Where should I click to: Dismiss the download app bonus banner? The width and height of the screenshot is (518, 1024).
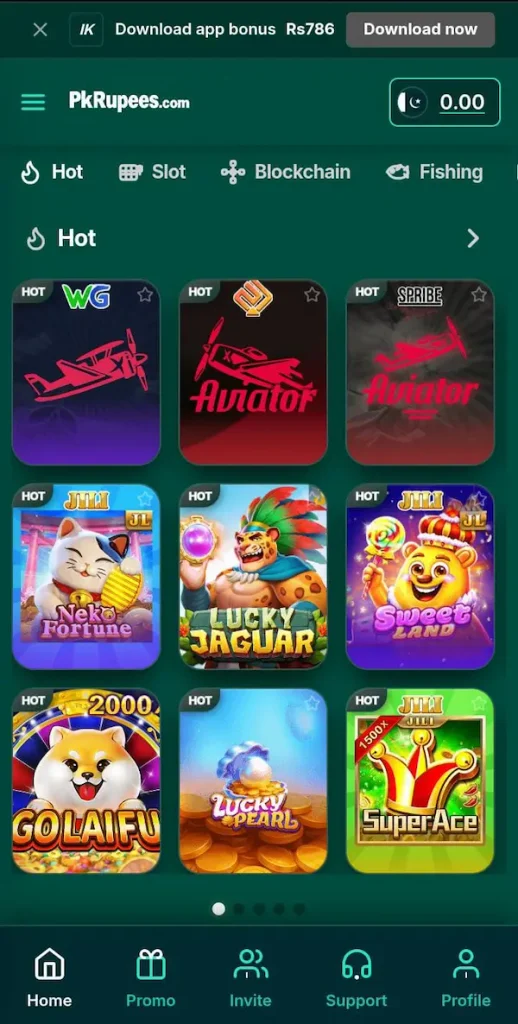40,29
